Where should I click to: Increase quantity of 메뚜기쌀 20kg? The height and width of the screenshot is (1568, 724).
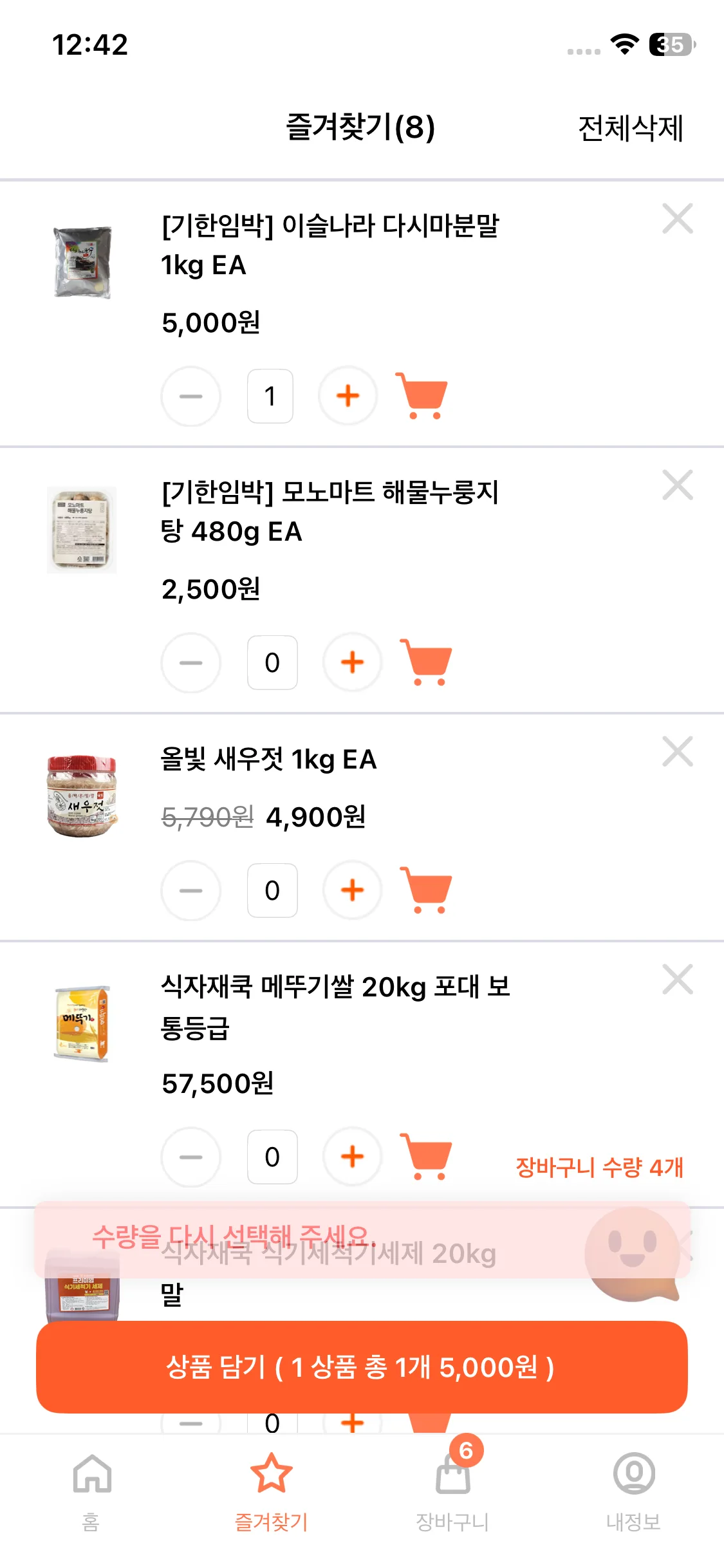click(352, 1157)
